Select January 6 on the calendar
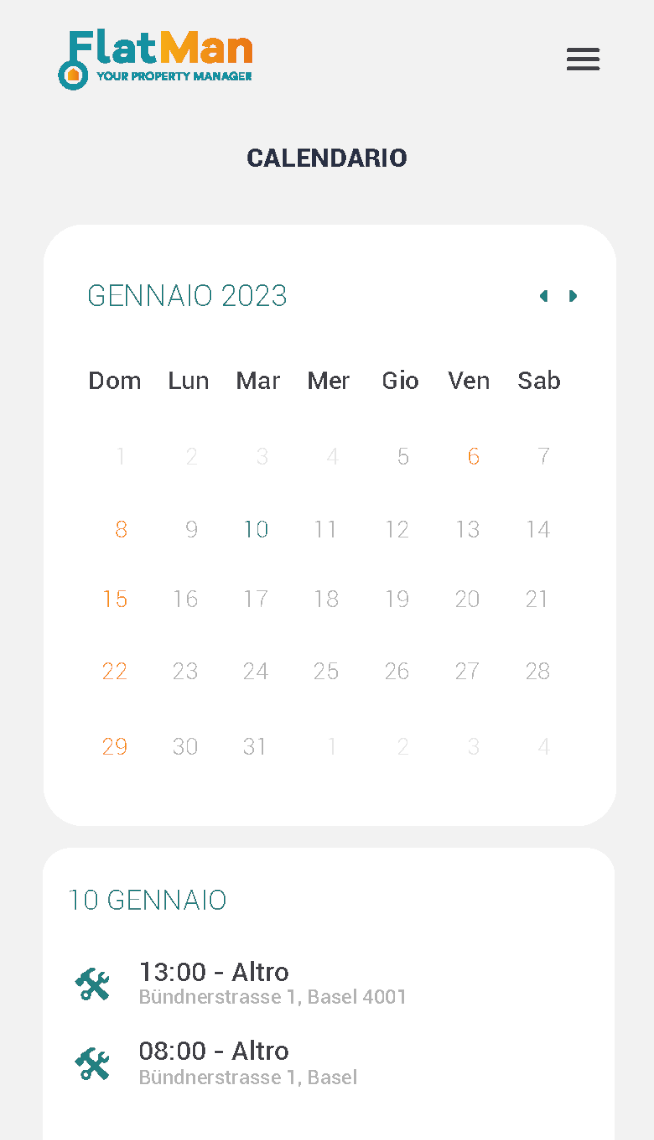Viewport: 654px width, 1140px height. (x=473, y=457)
